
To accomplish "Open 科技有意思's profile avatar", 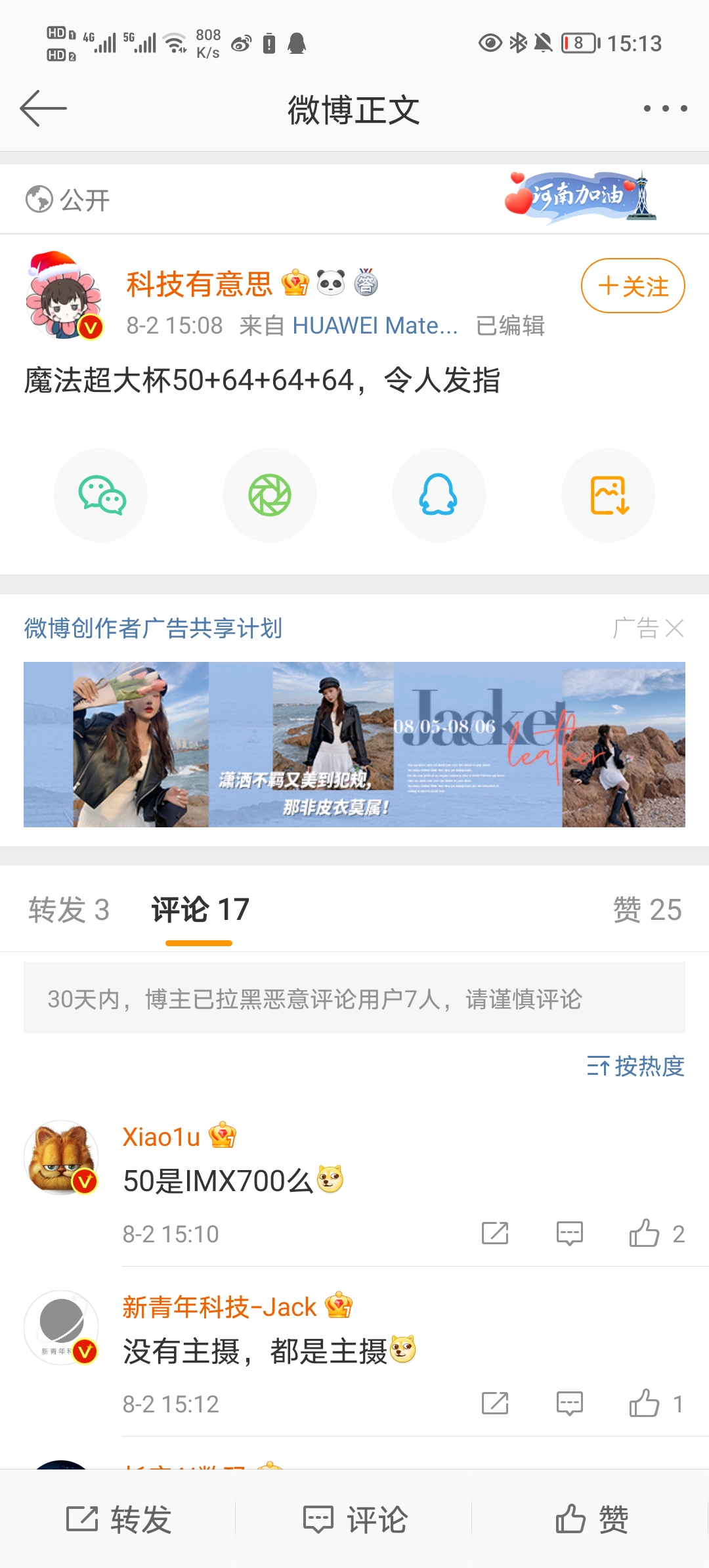I will (64, 295).
